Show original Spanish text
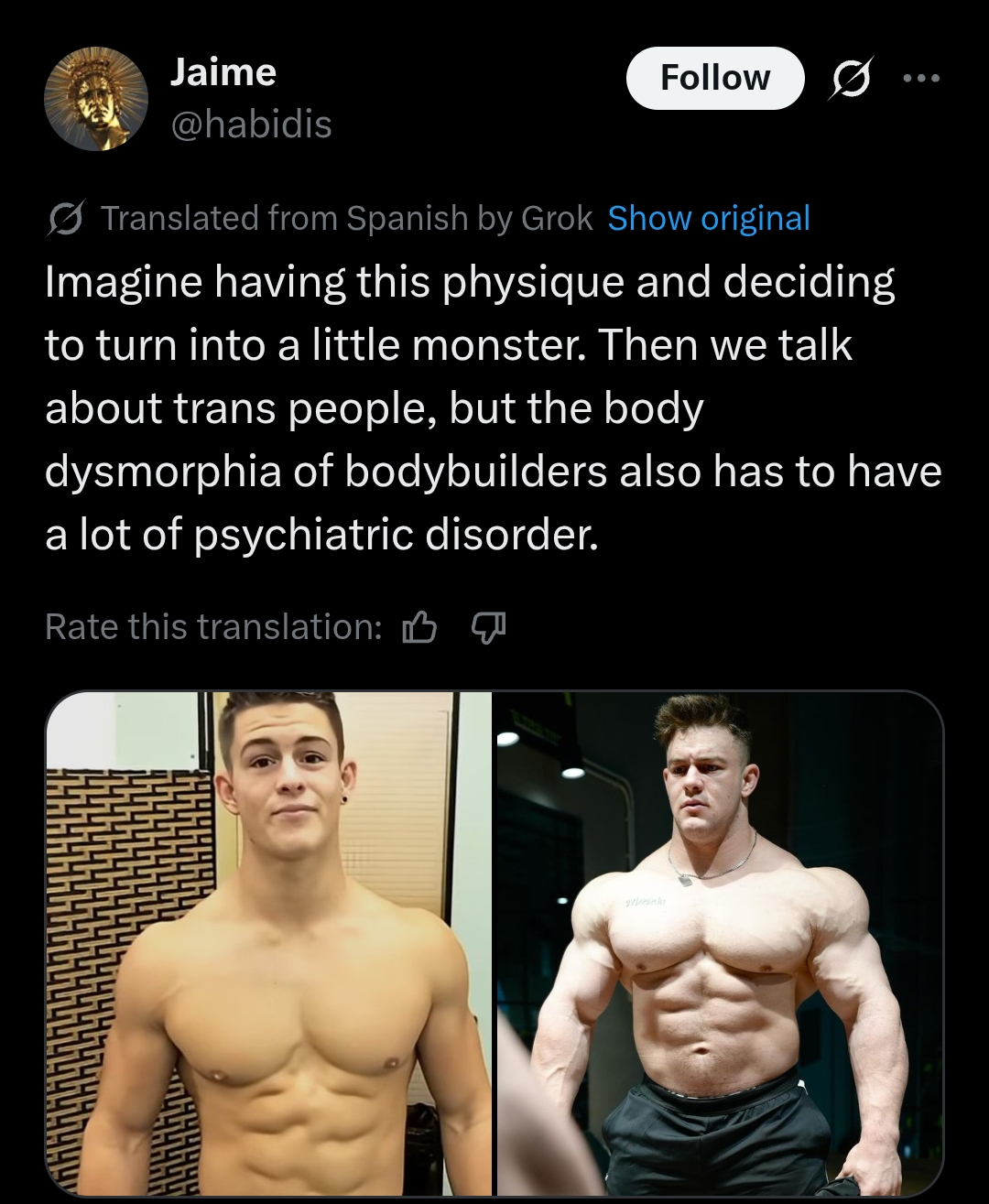Screen dimensions: 989x1204 (x=709, y=219)
